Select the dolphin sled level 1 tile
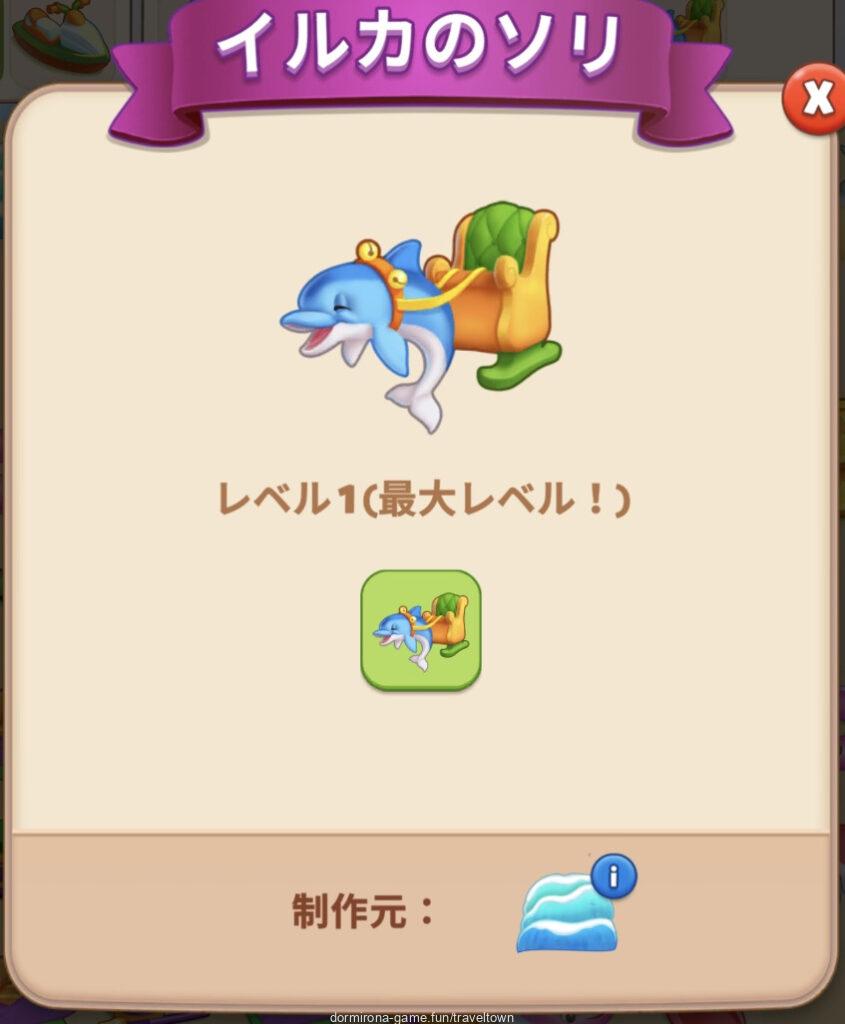Viewport: 845px width, 1024px height. click(x=420, y=630)
